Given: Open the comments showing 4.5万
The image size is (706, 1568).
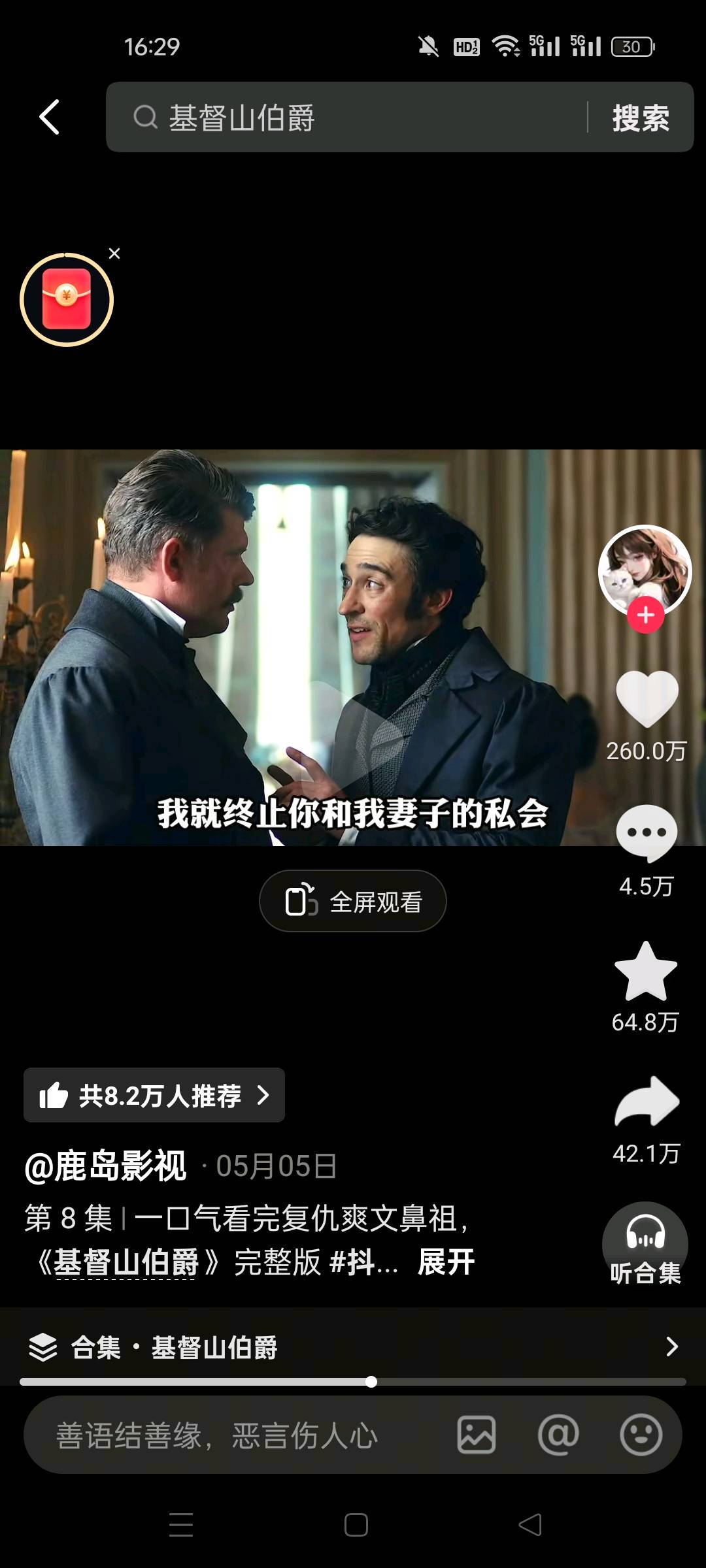Looking at the screenshot, I should click(x=647, y=834).
